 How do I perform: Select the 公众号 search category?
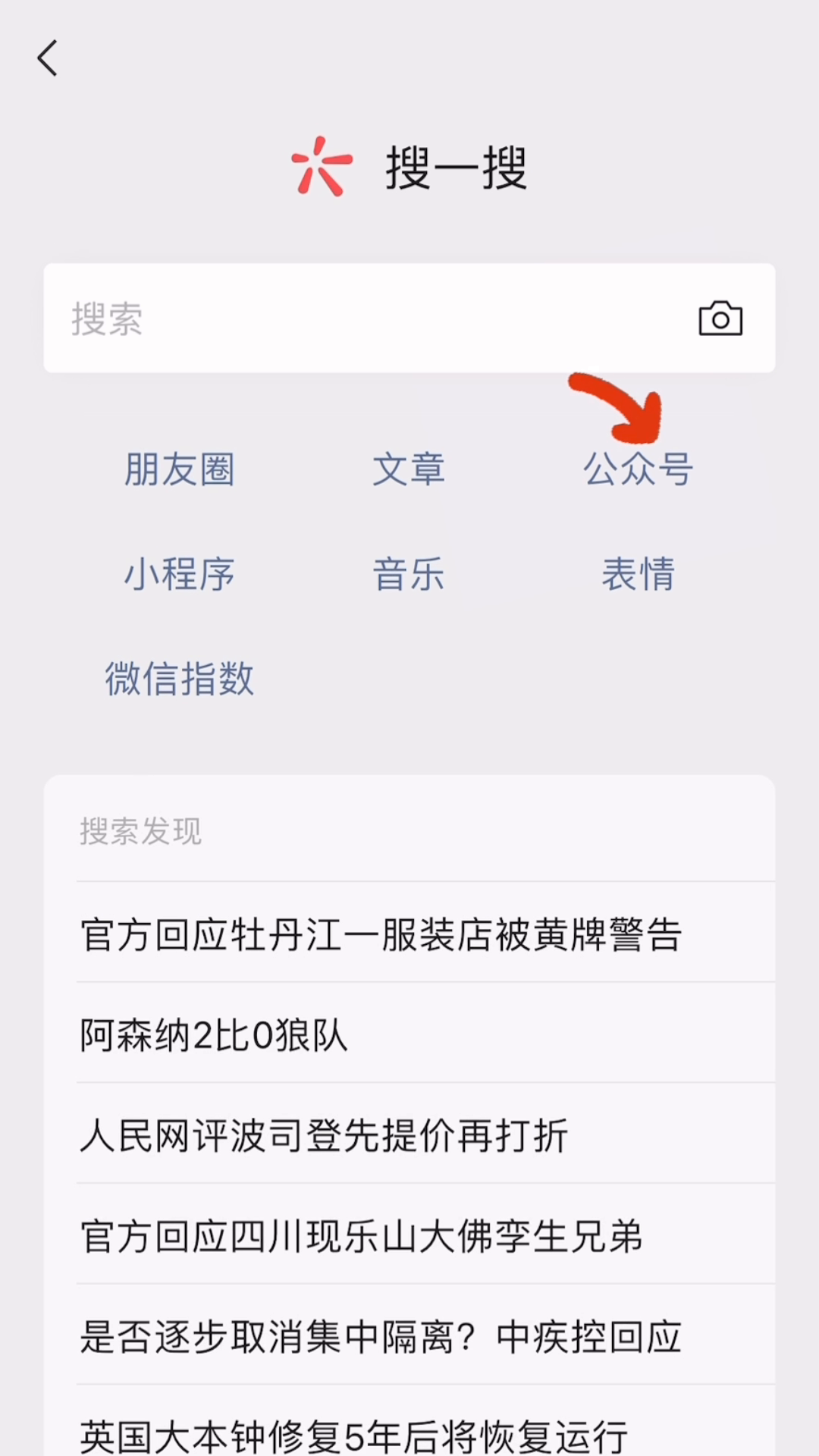638,469
